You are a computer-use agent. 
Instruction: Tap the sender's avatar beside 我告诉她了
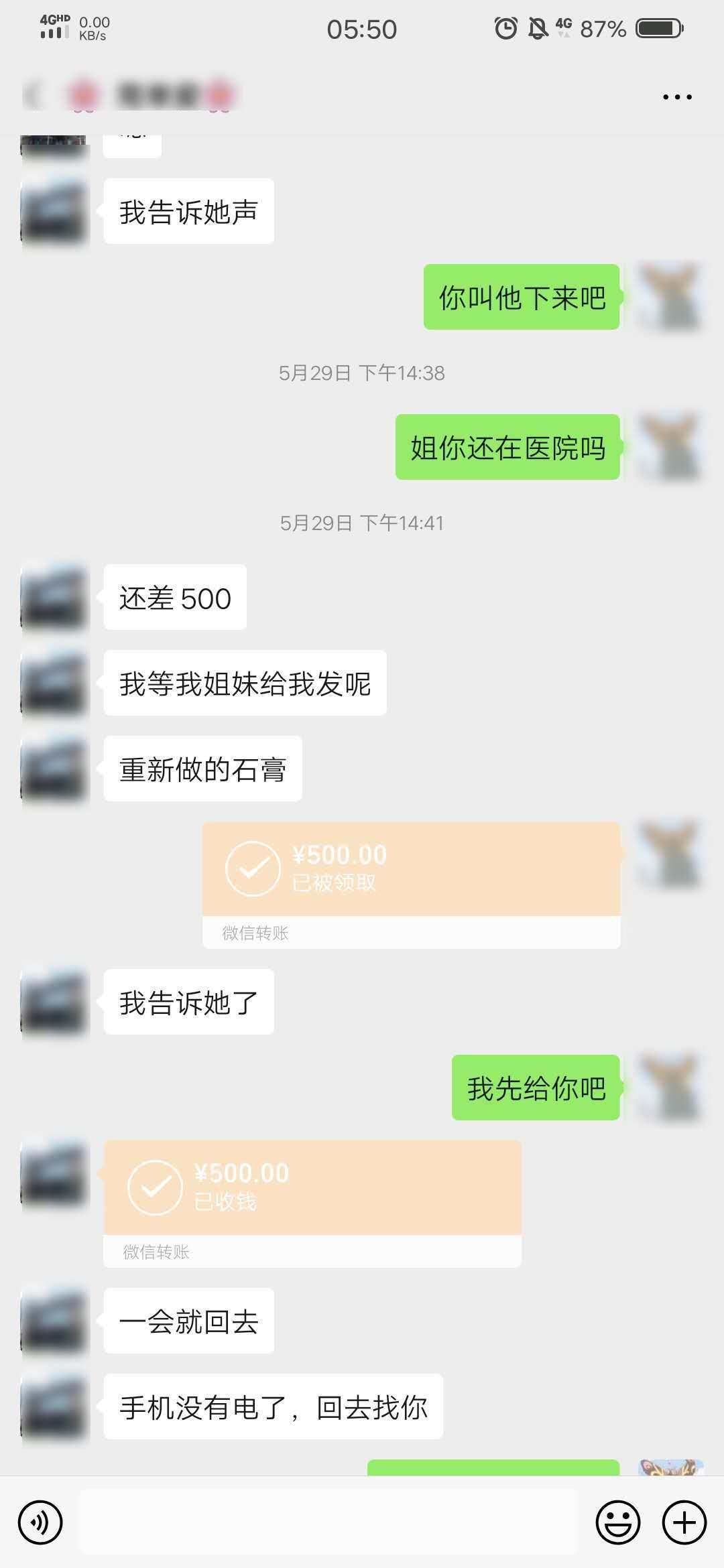point(54,1002)
